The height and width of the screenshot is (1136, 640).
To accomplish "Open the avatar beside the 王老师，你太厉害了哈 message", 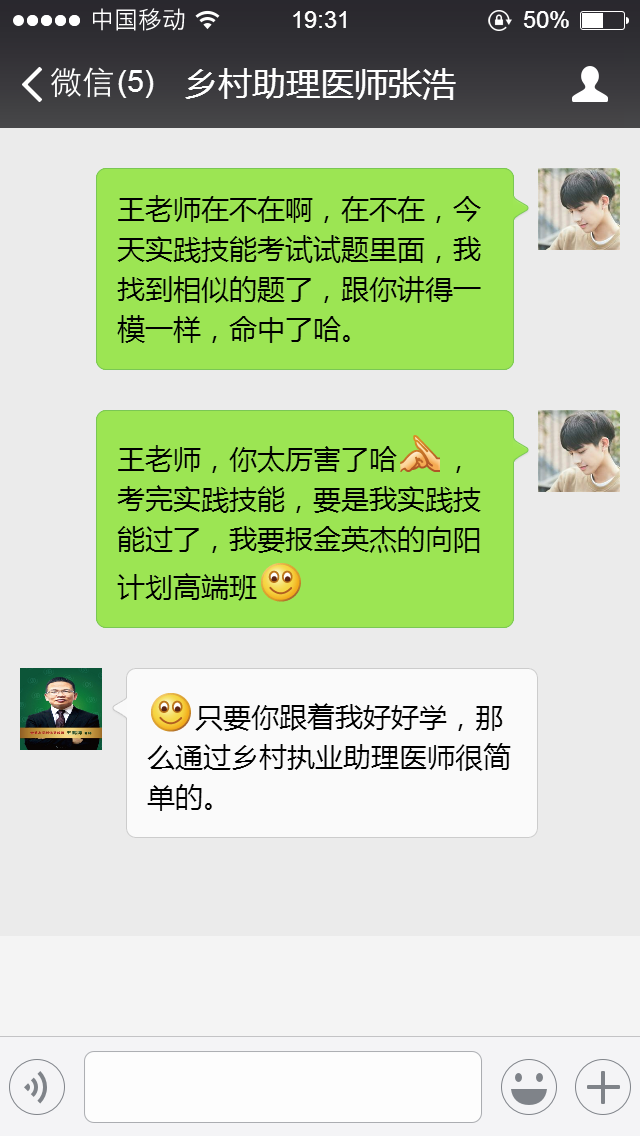I will [578, 451].
